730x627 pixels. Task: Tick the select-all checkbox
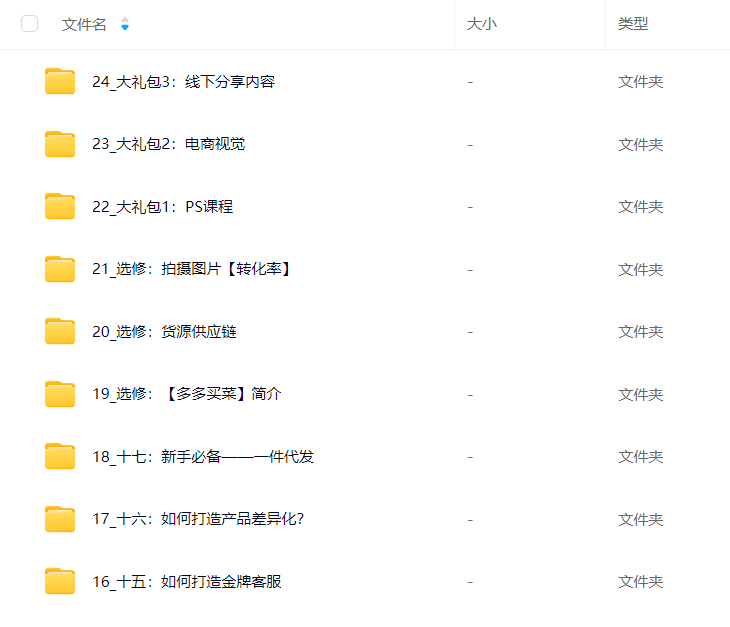click(30, 24)
